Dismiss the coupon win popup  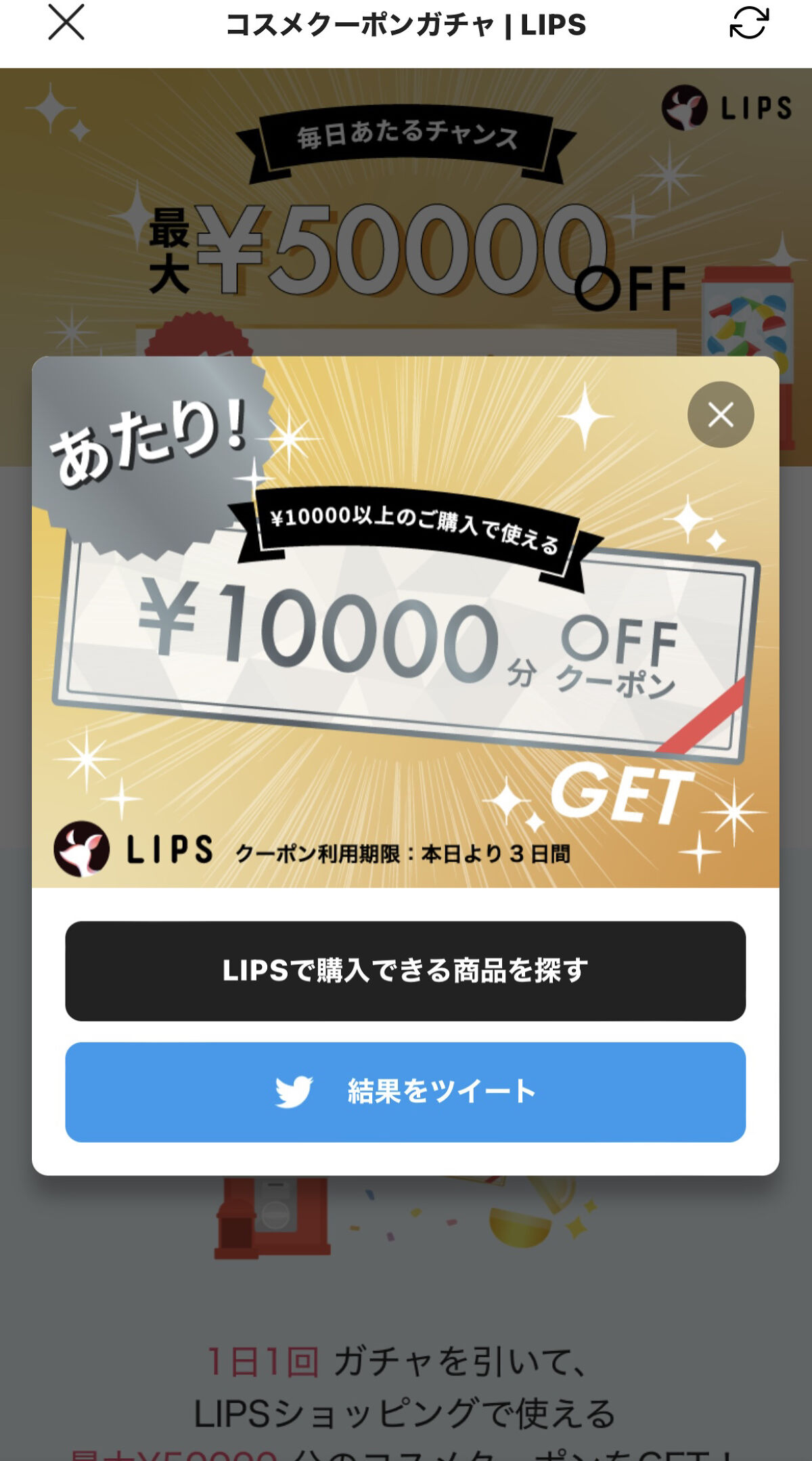coord(720,414)
